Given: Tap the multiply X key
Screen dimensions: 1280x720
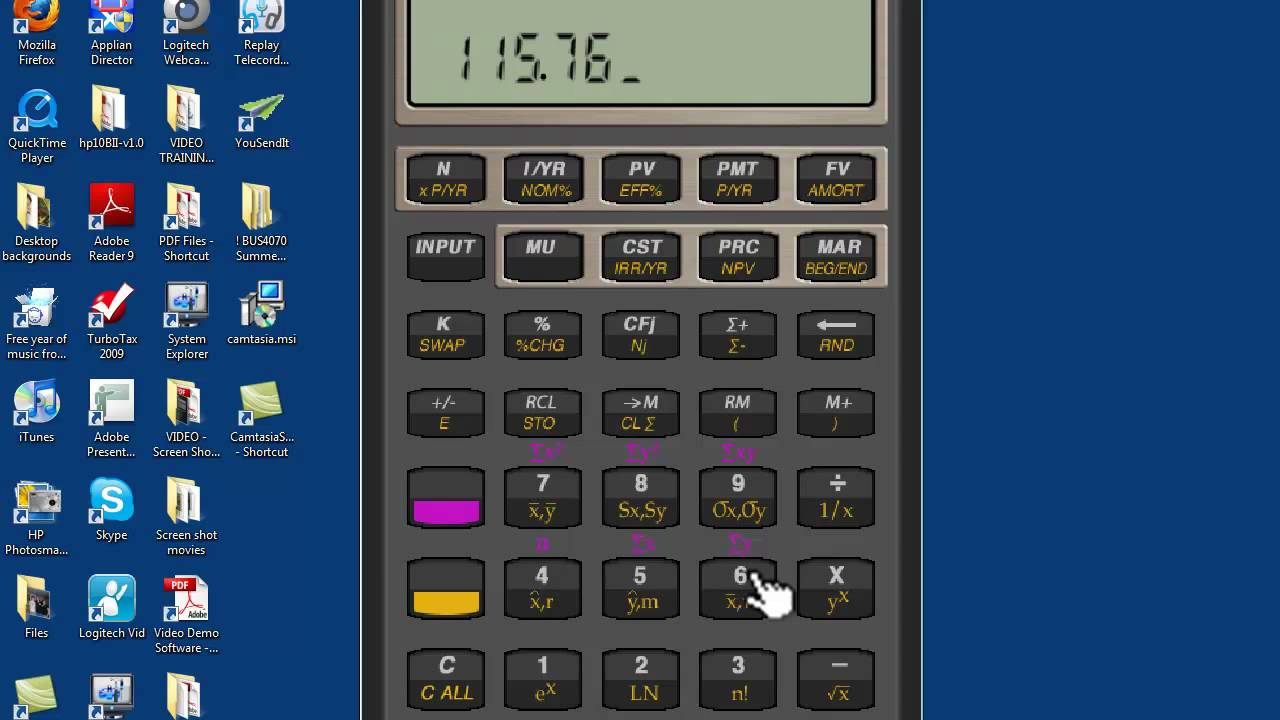Looking at the screenshot, I should coord(836,588).
